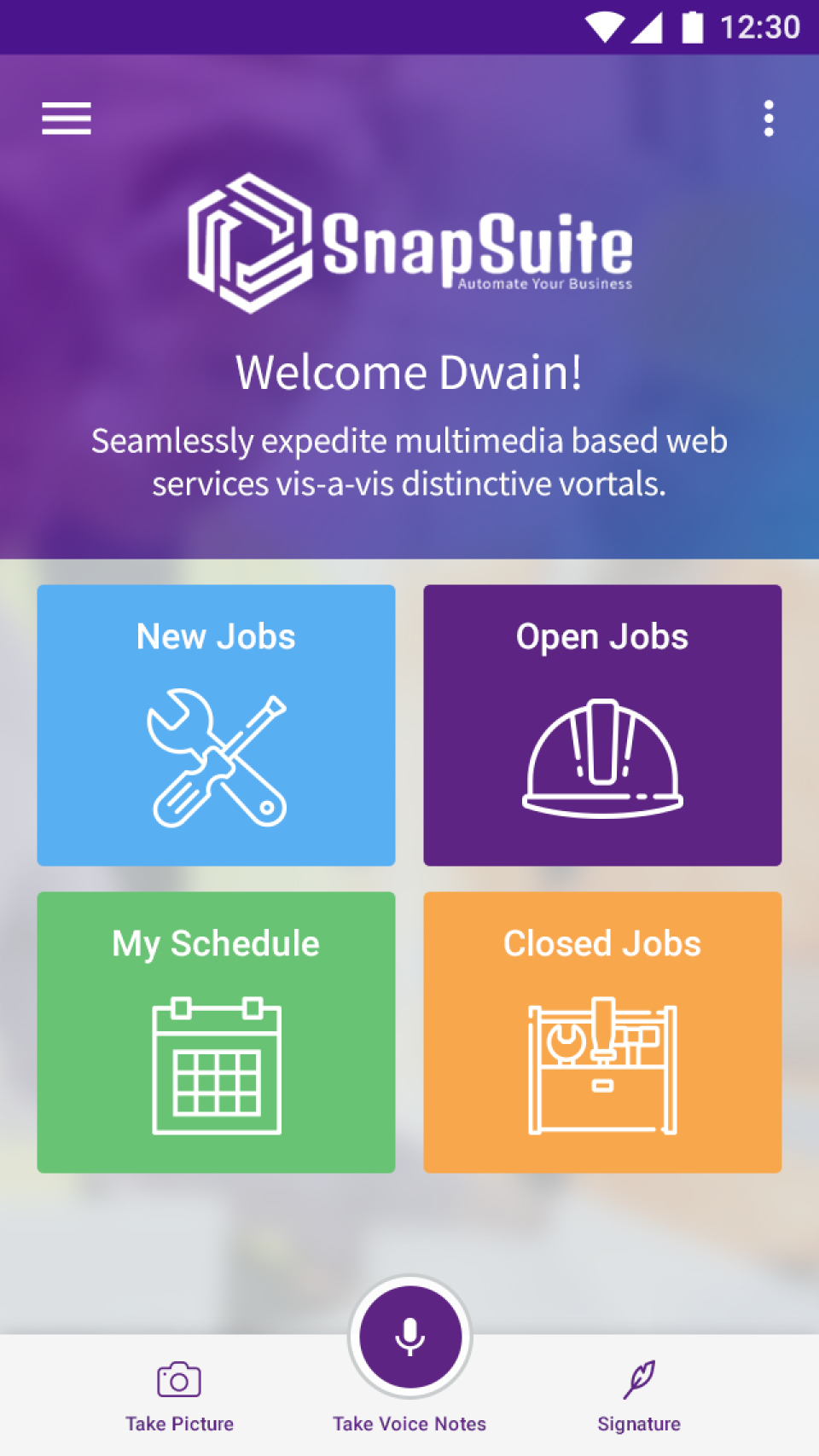Tap the microphone icon to record voice notes
This screenshot has width=819, height=1456.
pyautogui.click(x=409, y=1337)
